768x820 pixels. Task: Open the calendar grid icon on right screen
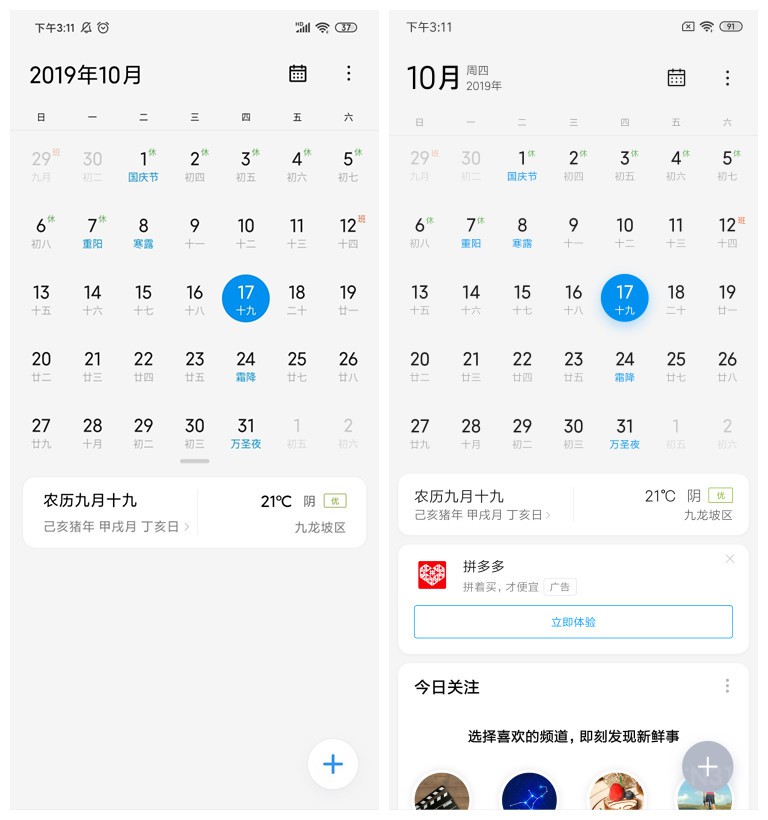(675, 77)
